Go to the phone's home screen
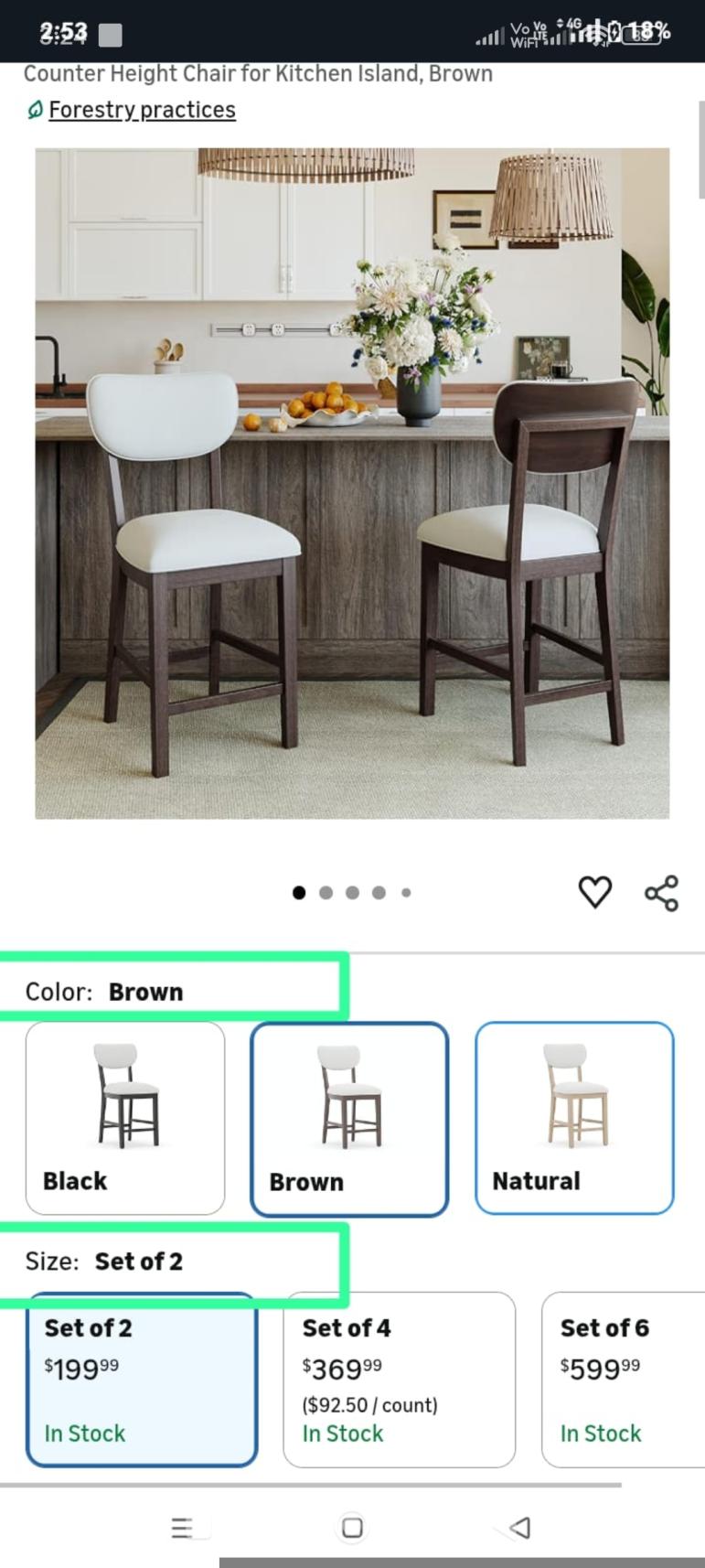 pyautogui.click(x=352, y=1527)
